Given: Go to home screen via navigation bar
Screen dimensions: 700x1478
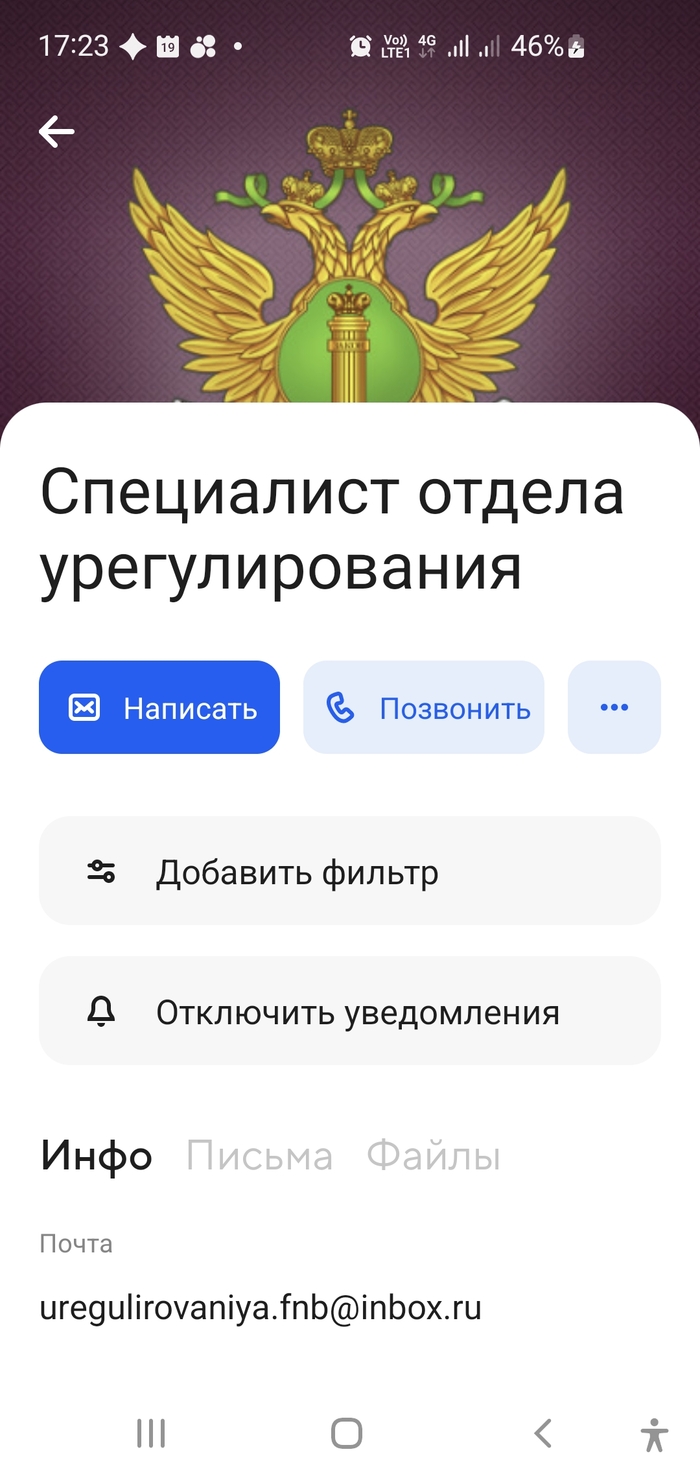Looking at the screenshot, I should point(346,1433).
